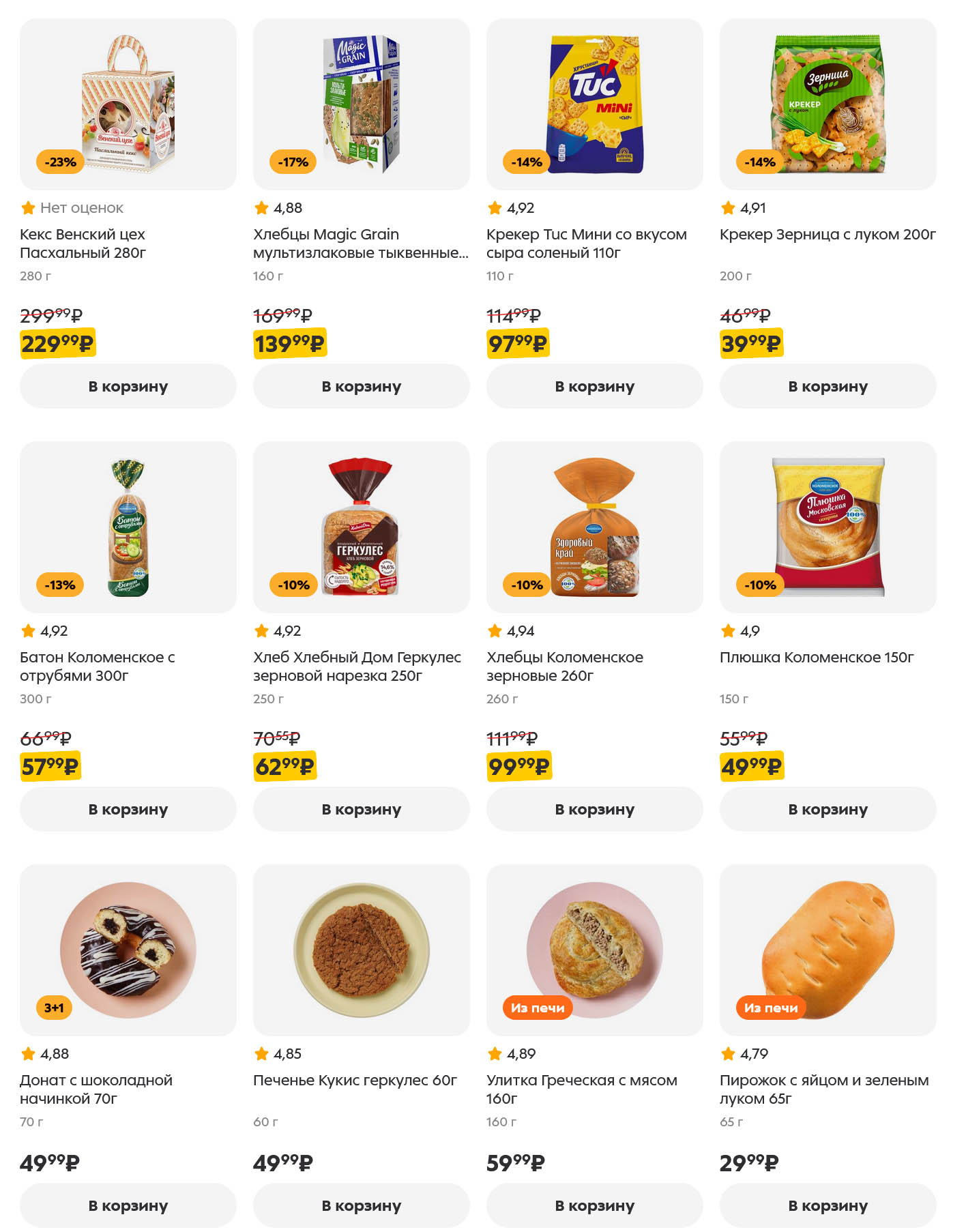Add Печенье Кукис геркулес to cart

361,1205
